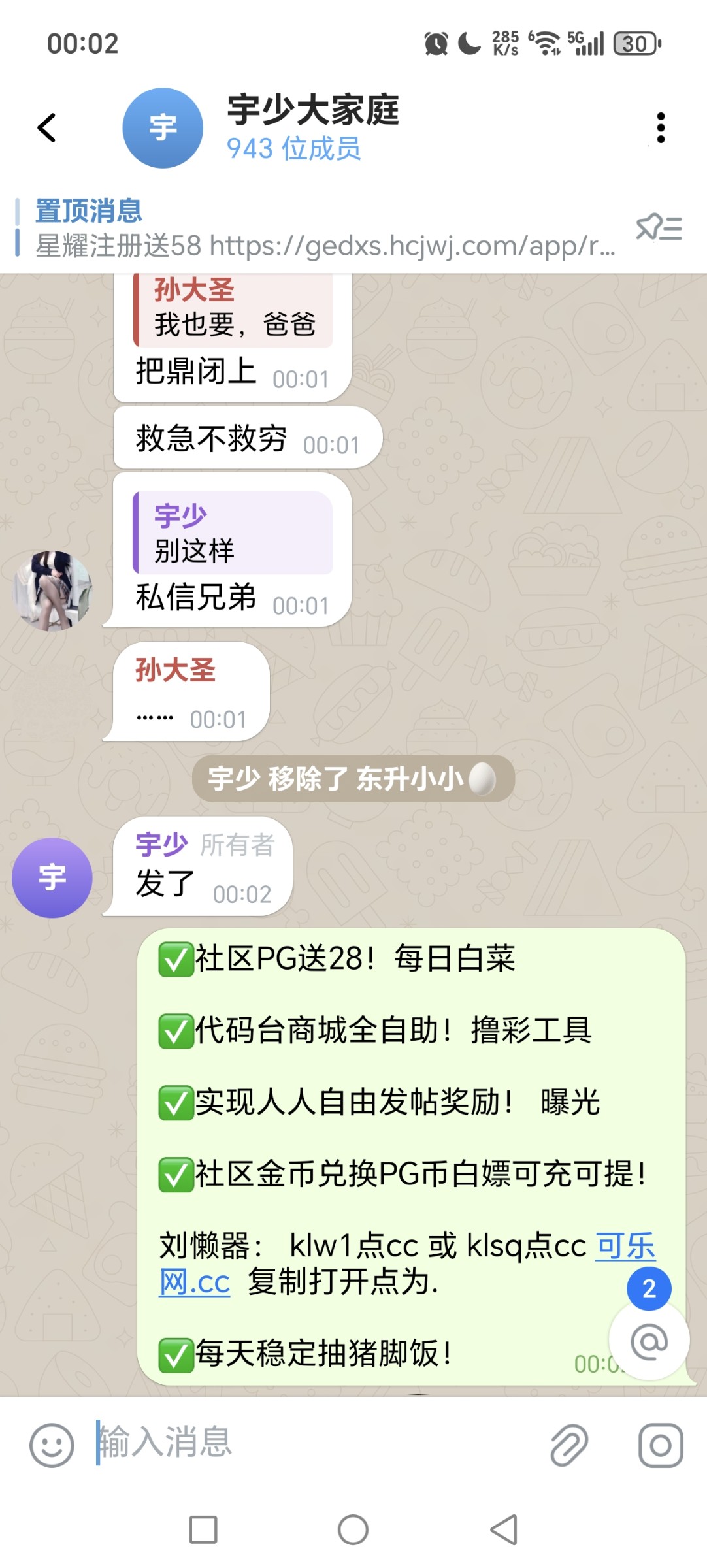This screenshot has width=707, height=1568.
Task: Go back from the group chat
Action: tap(47, 127)
